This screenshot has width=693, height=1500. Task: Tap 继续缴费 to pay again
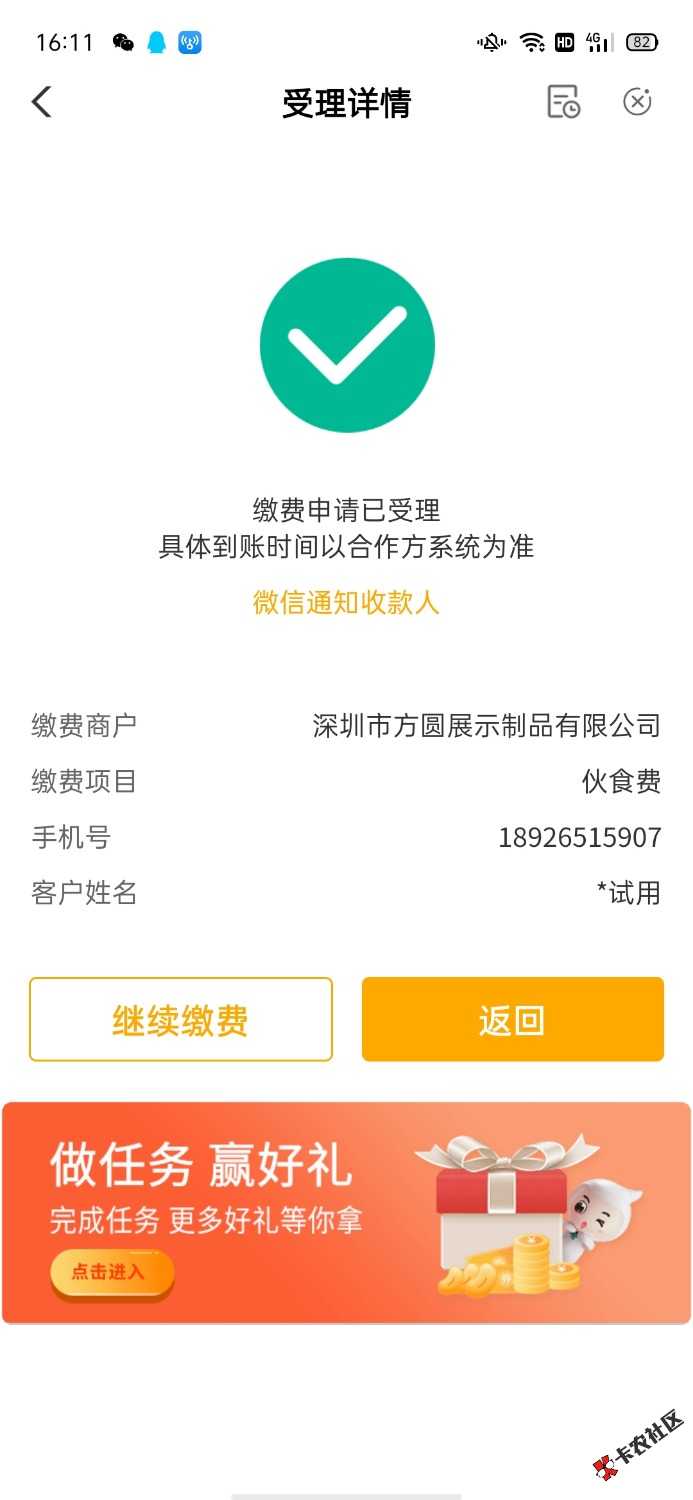181,1019
